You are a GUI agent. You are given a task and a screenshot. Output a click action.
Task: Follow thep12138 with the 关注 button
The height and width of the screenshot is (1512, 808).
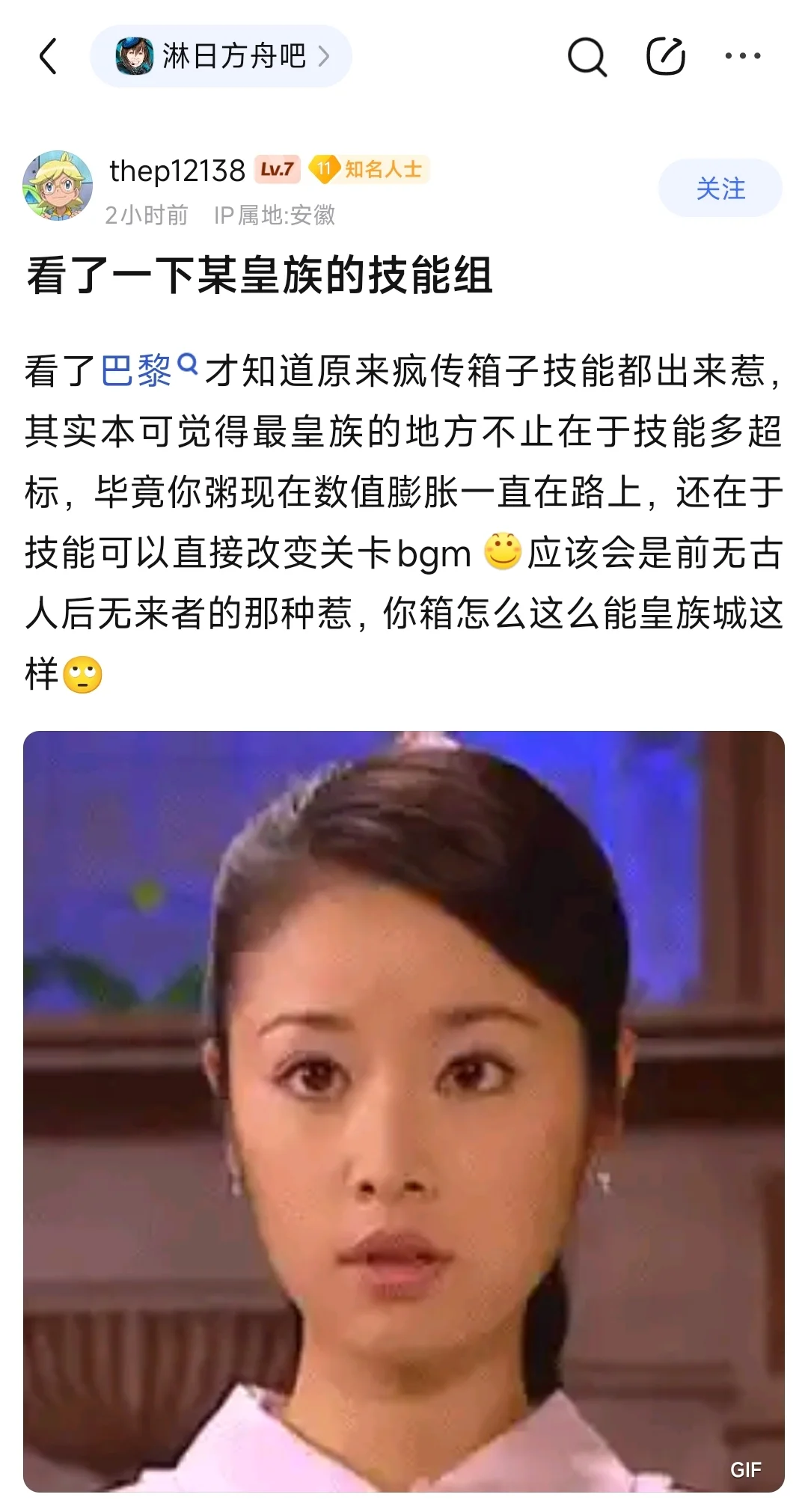pos(720,189)
